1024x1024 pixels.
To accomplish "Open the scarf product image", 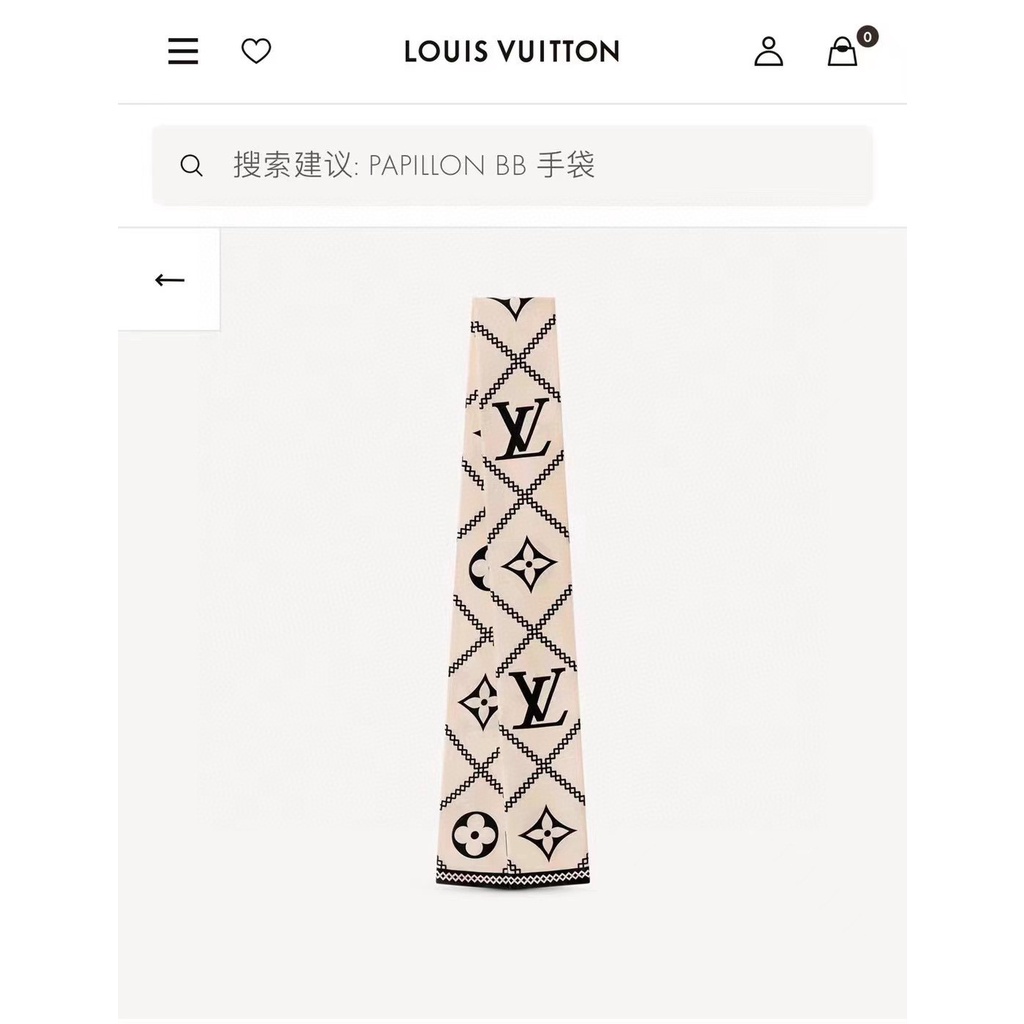I will tap(513, 590).
